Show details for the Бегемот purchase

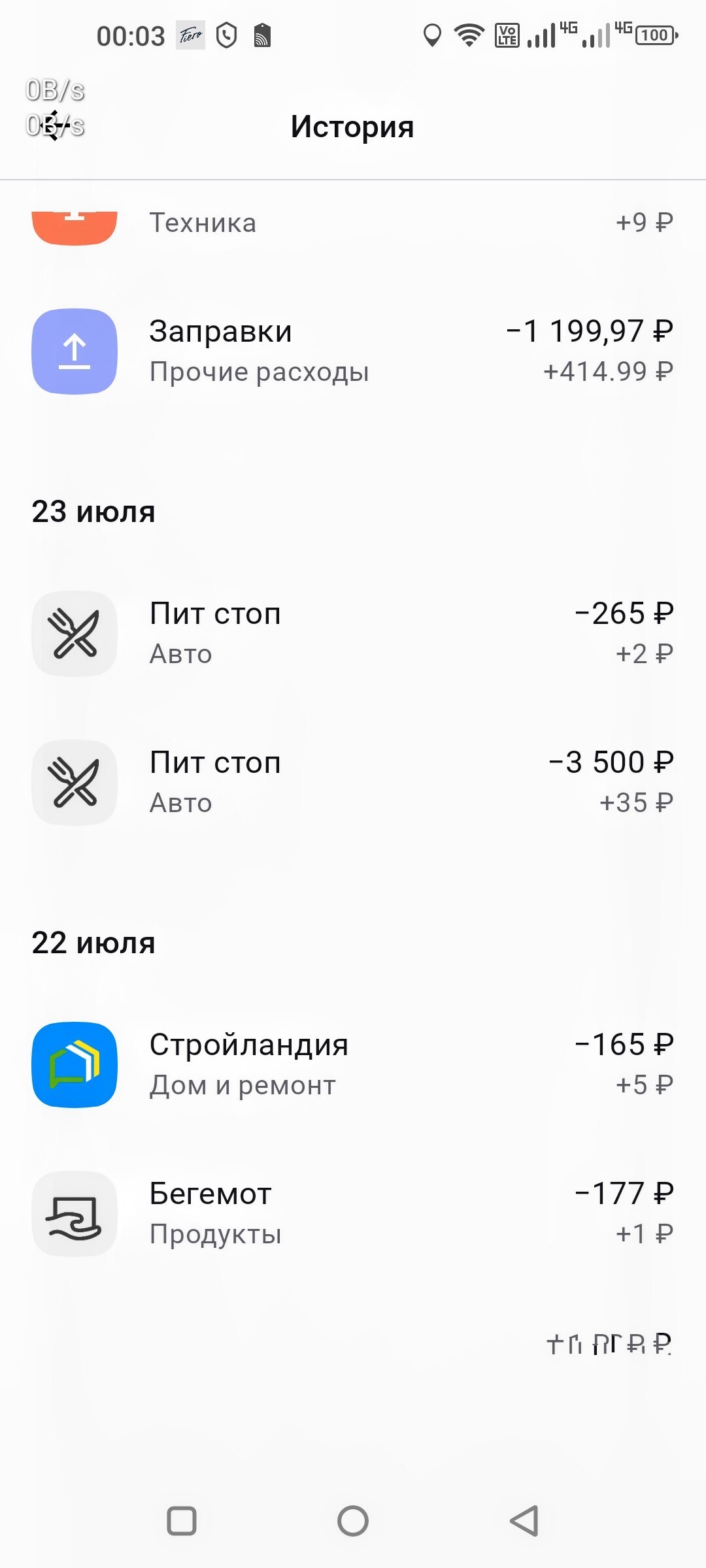pyautogui.click(x=353, y=1213)
